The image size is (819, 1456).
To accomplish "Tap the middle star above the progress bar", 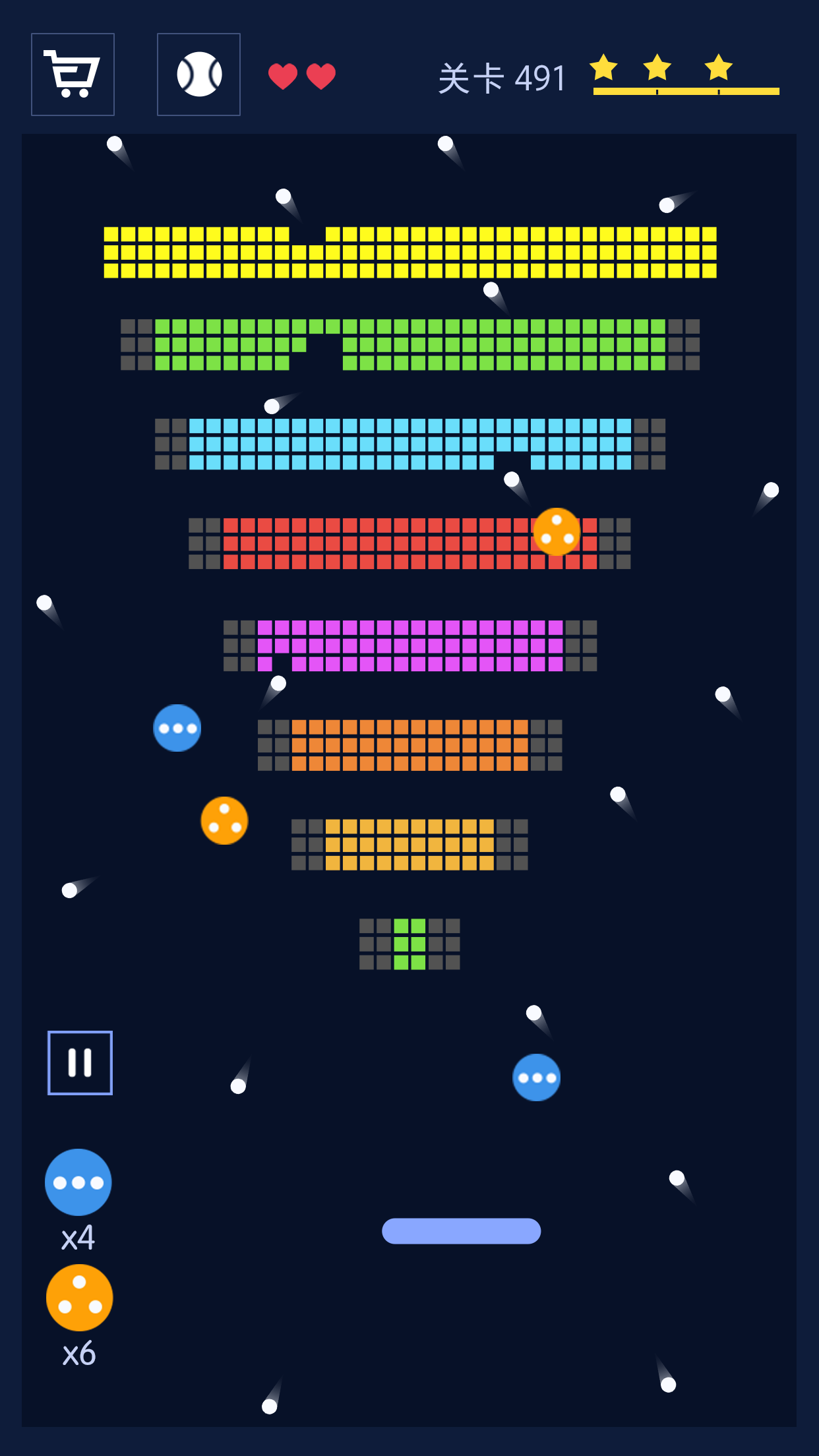I will (657, 69).
